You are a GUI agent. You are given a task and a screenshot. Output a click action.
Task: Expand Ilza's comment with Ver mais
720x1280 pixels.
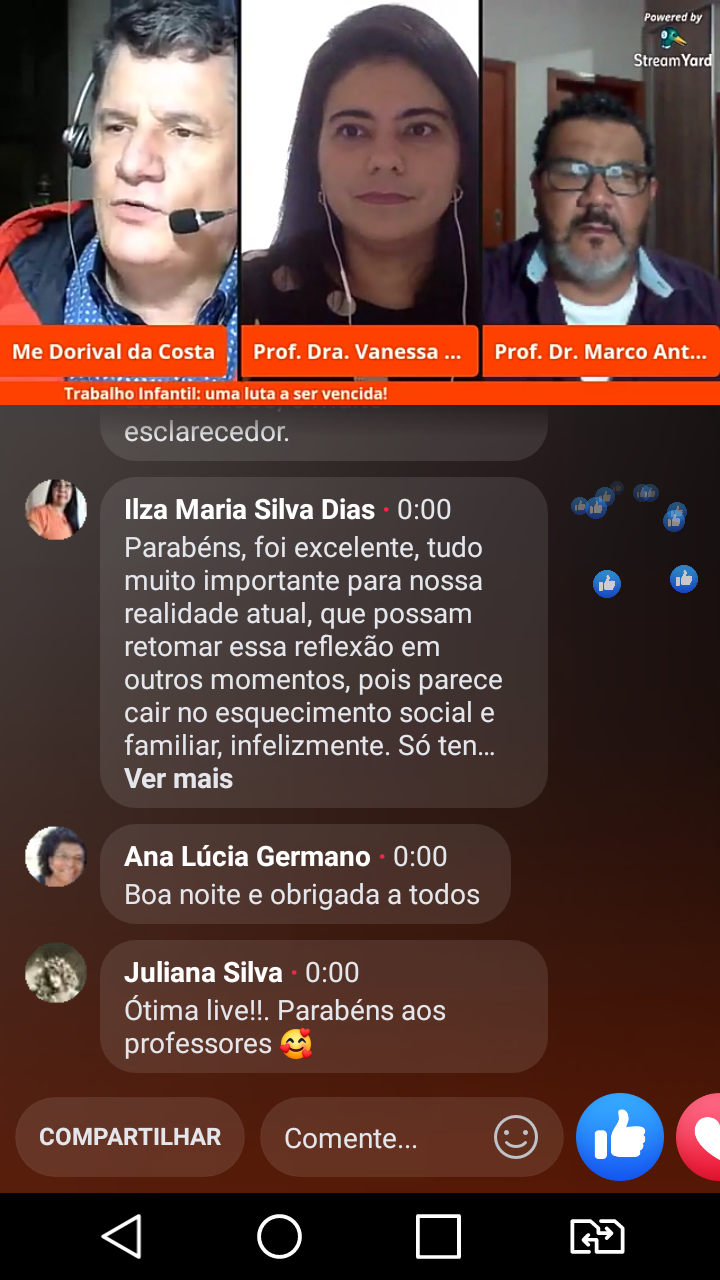[x=178, y=779]
